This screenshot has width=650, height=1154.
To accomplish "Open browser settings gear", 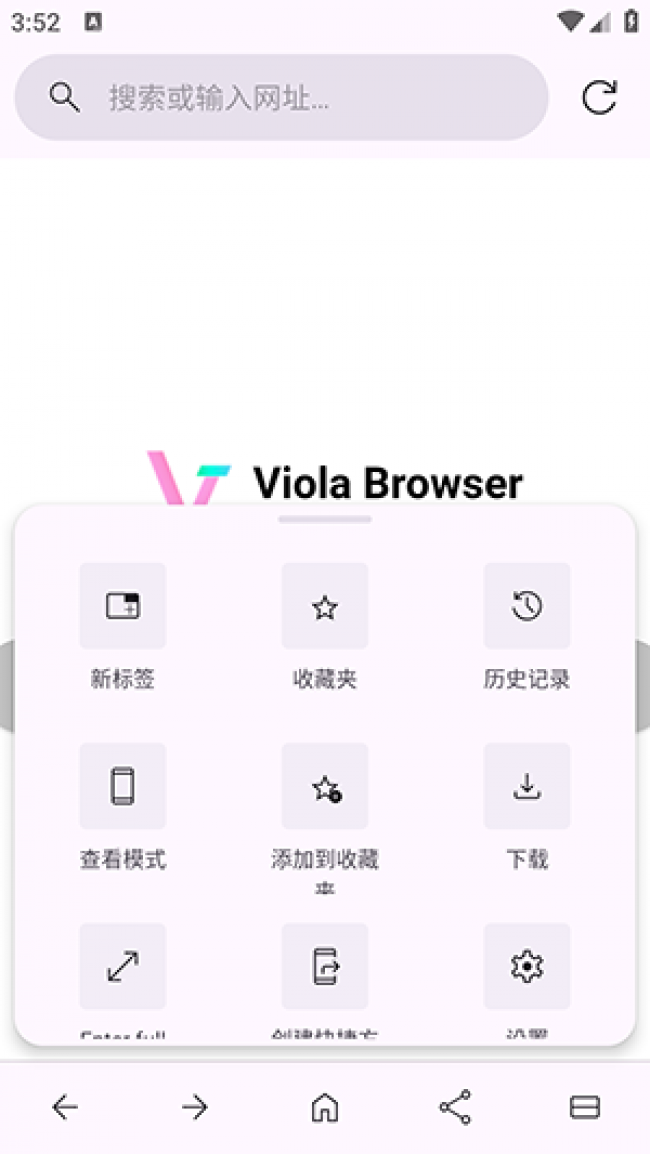I will pyautogui.click(x=527, y=966).
